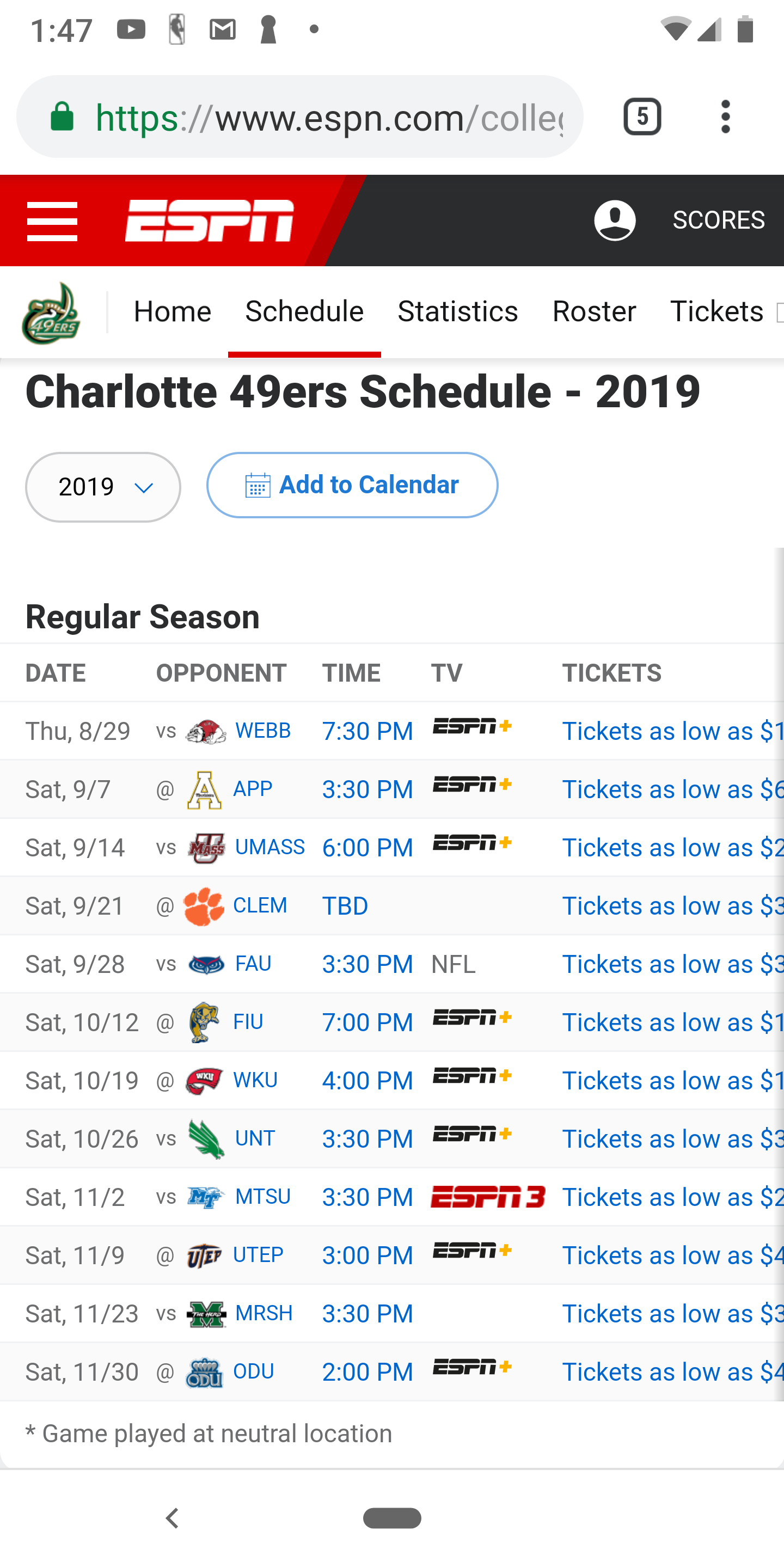Open the user profile icon
Screen dimensions: 784x1568
[x=614, y=220]
